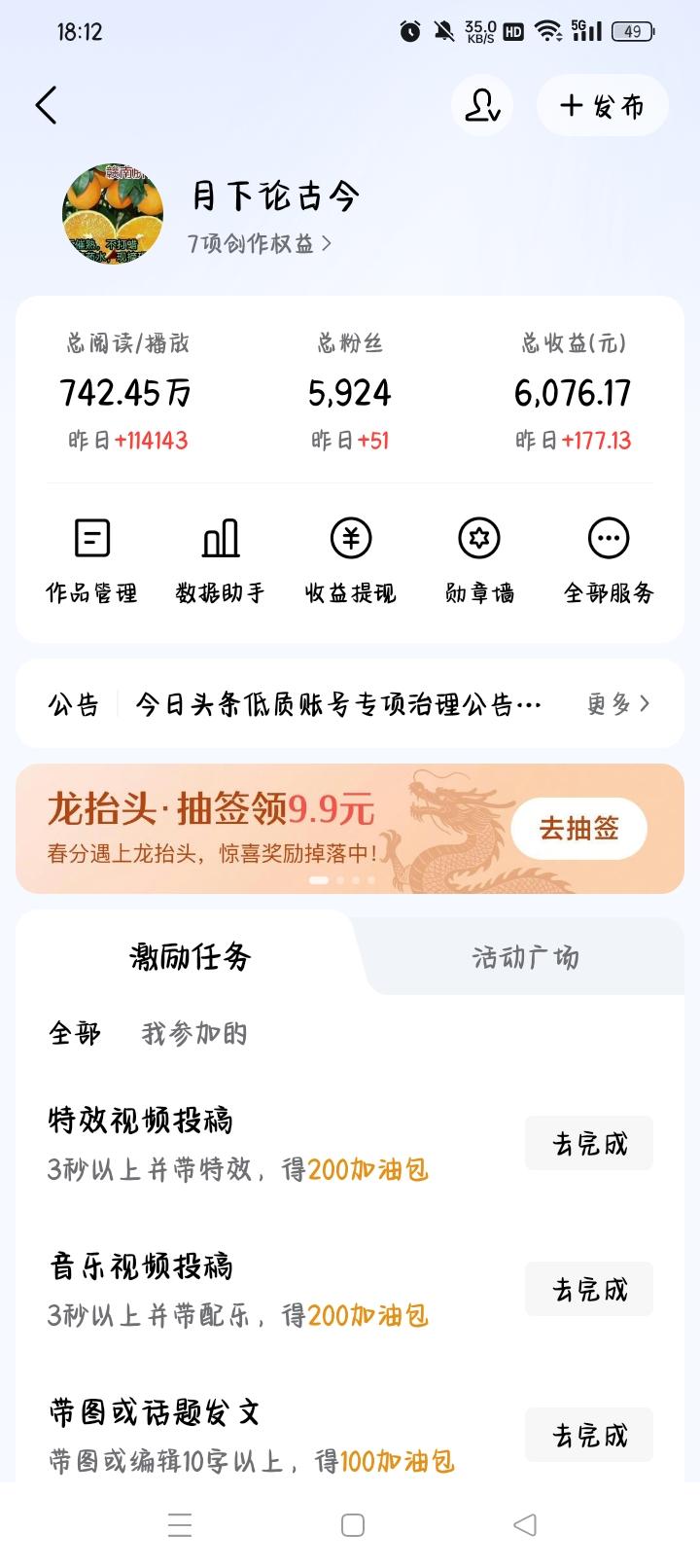Image resolution: width=700 pixels, height=1568 pixels.
Task: Open 全部服务 (all services)
Action: click(x=610, y=556)
